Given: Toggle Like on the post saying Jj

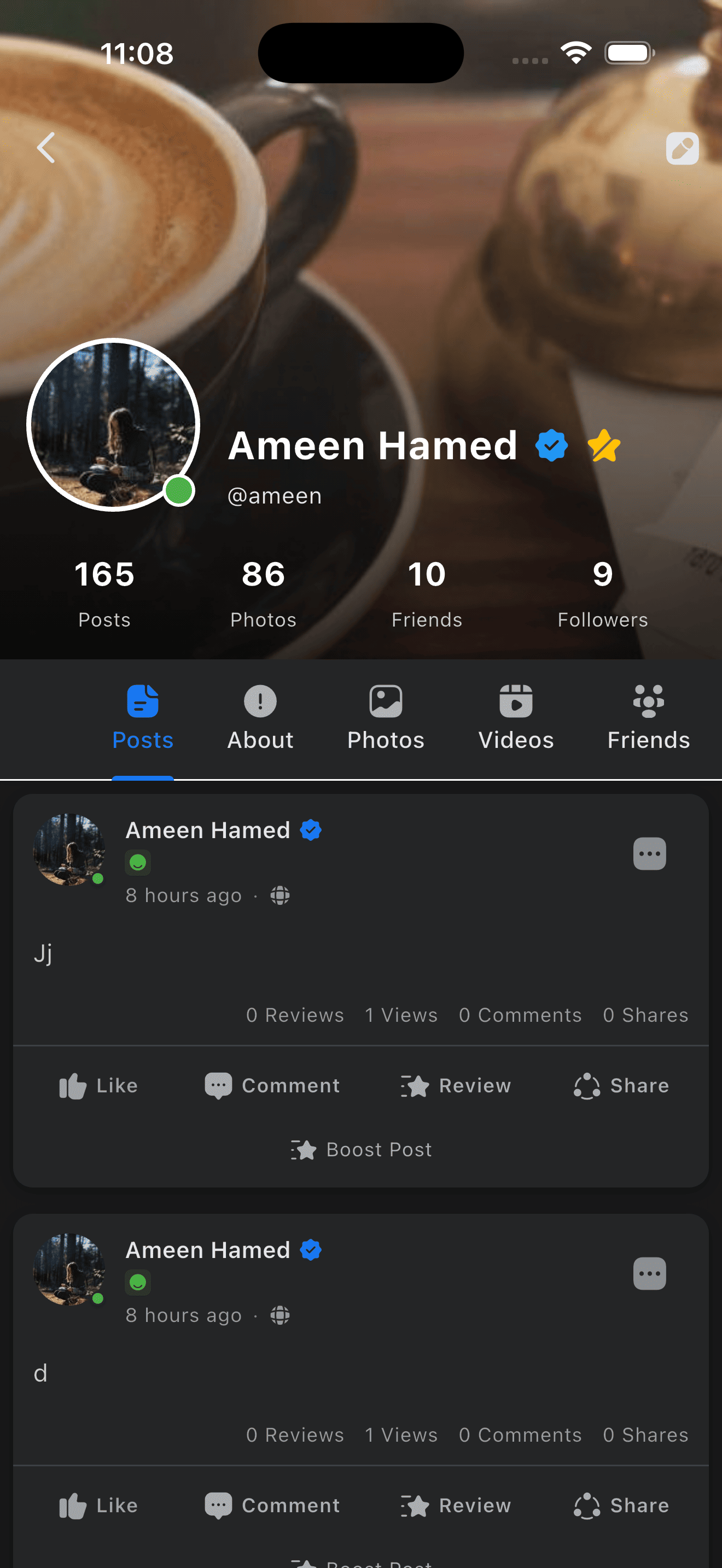Looking at the screenshot, I should click(98, 1085).
